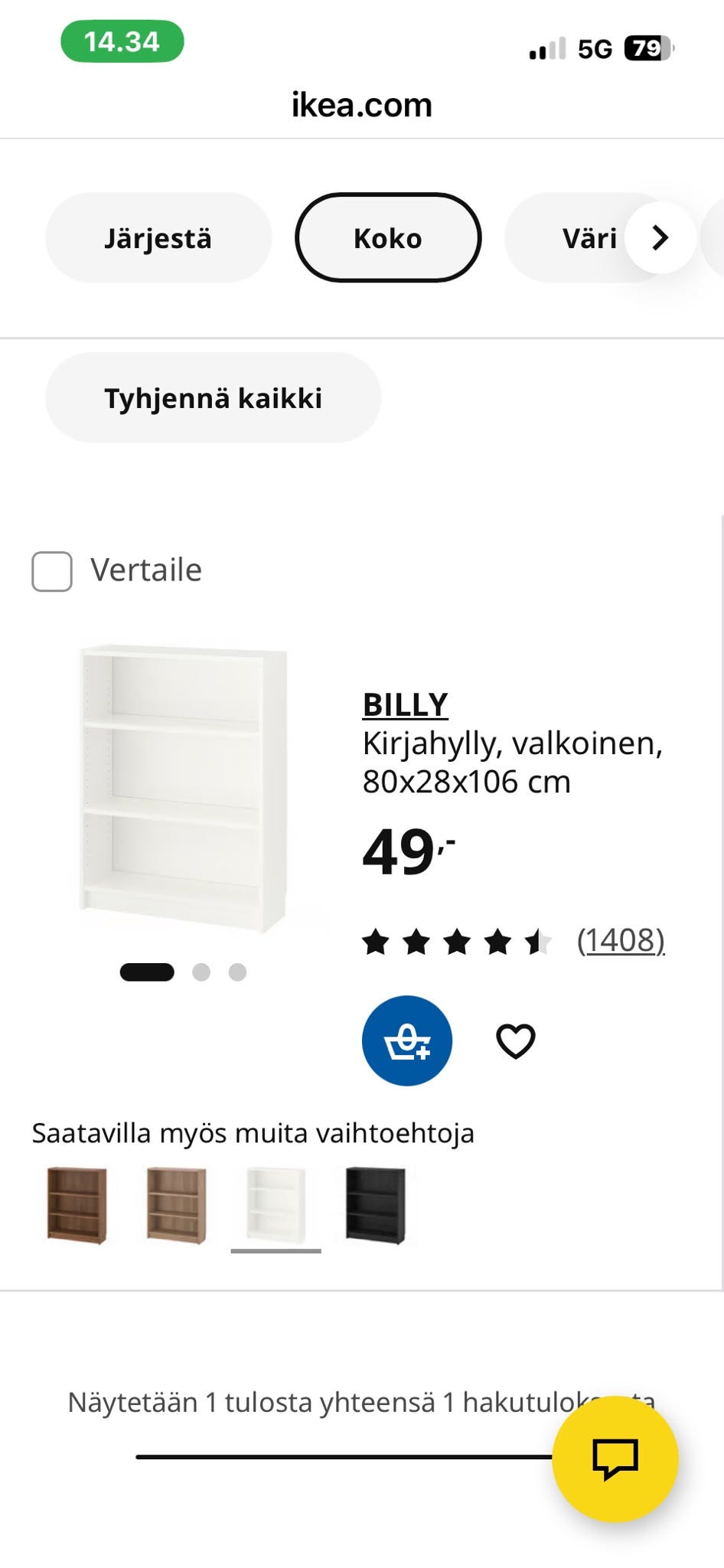Select the dark brown bookcase variant
Viewport: 724px width, 1568px height.
[77, 1206]
